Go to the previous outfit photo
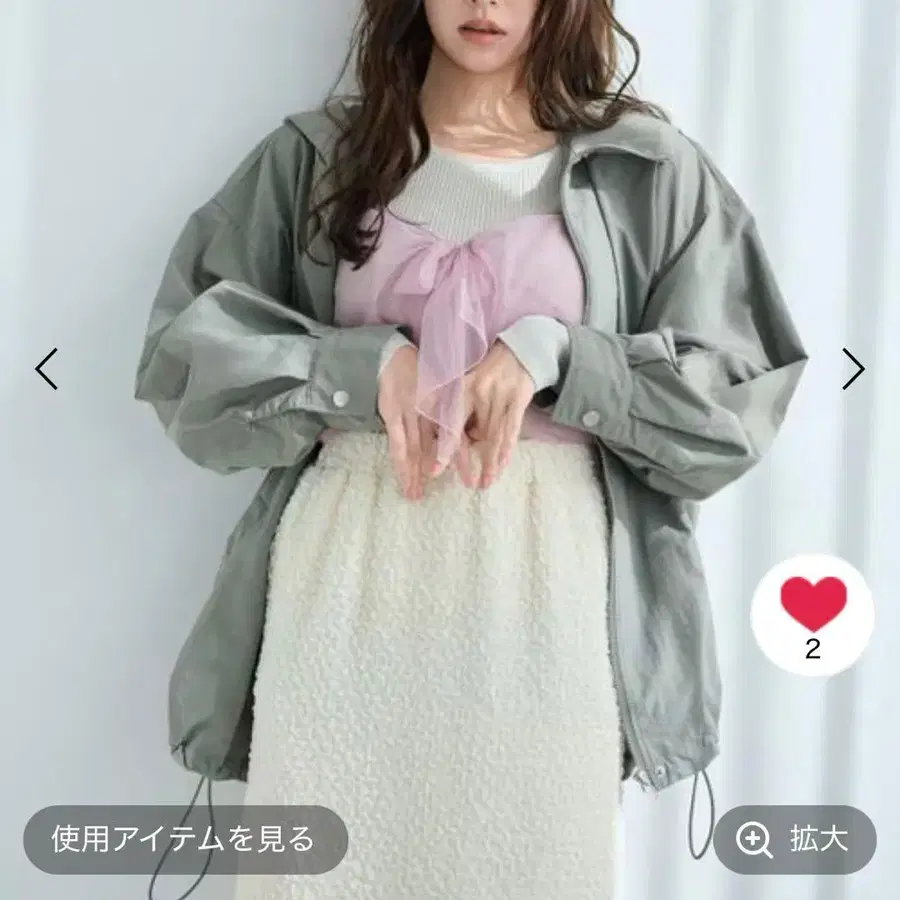 tap(46, 369)
